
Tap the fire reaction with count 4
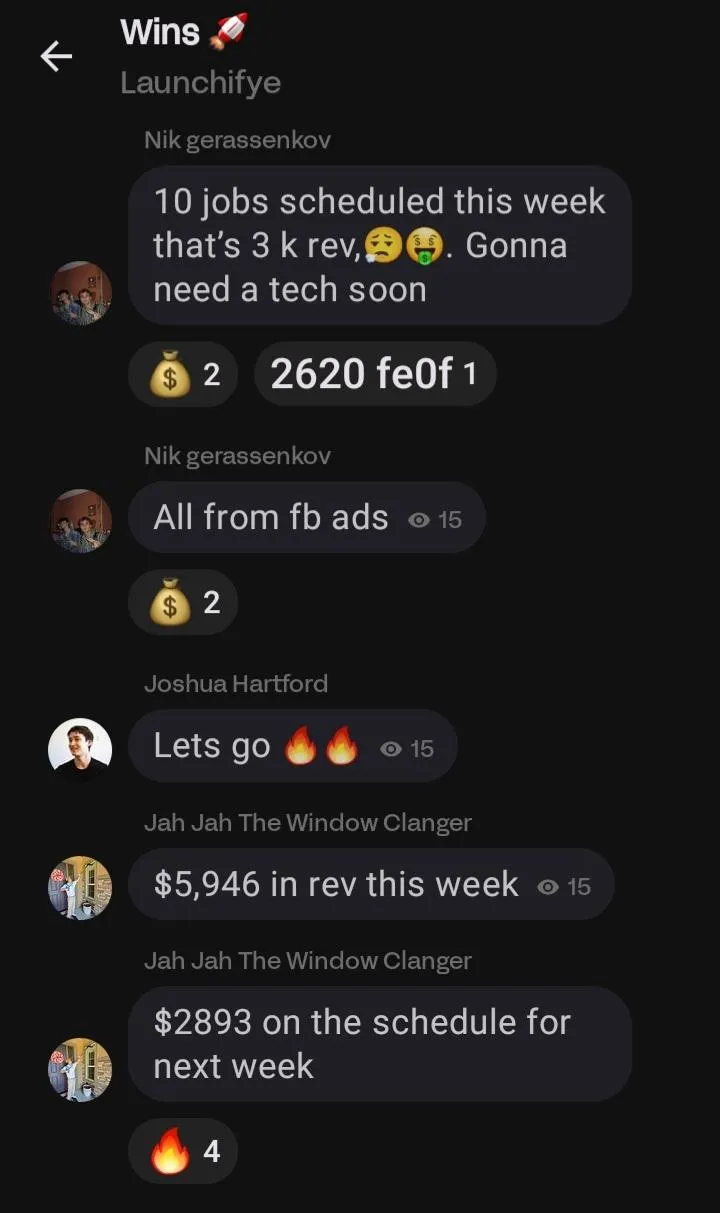[x=183, y=1151]
